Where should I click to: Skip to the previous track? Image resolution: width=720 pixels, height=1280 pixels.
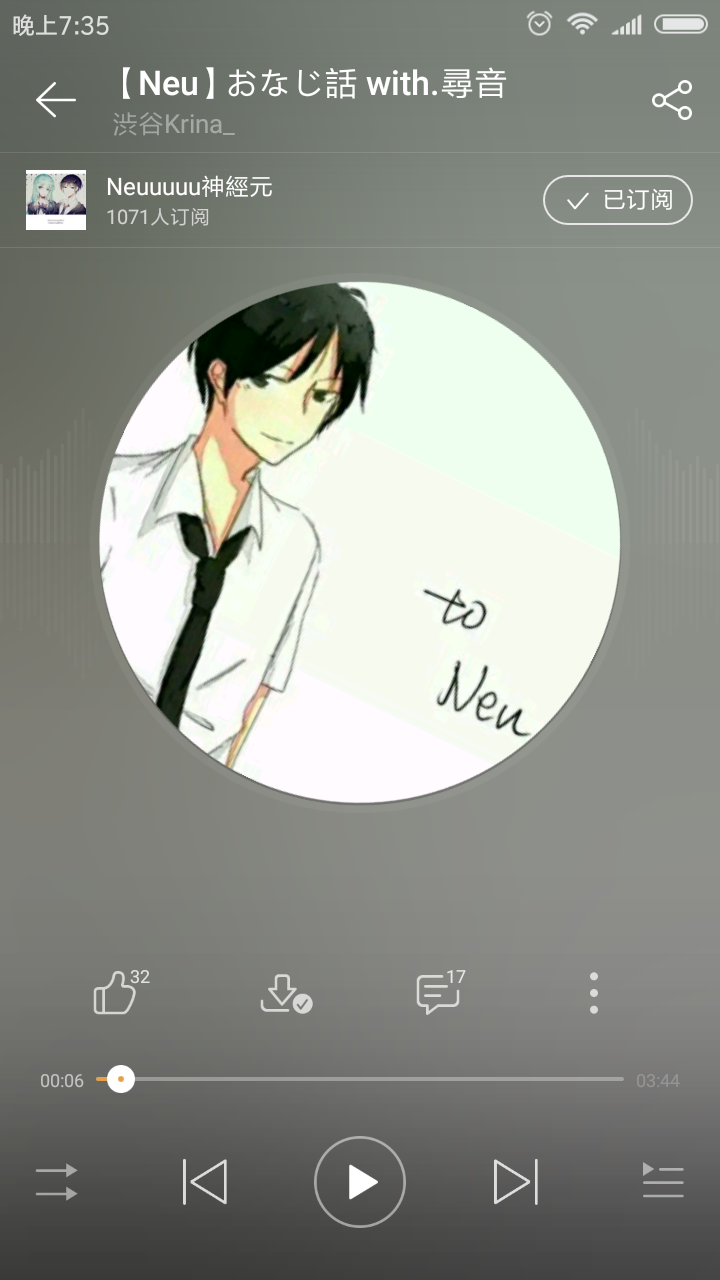205,1182
